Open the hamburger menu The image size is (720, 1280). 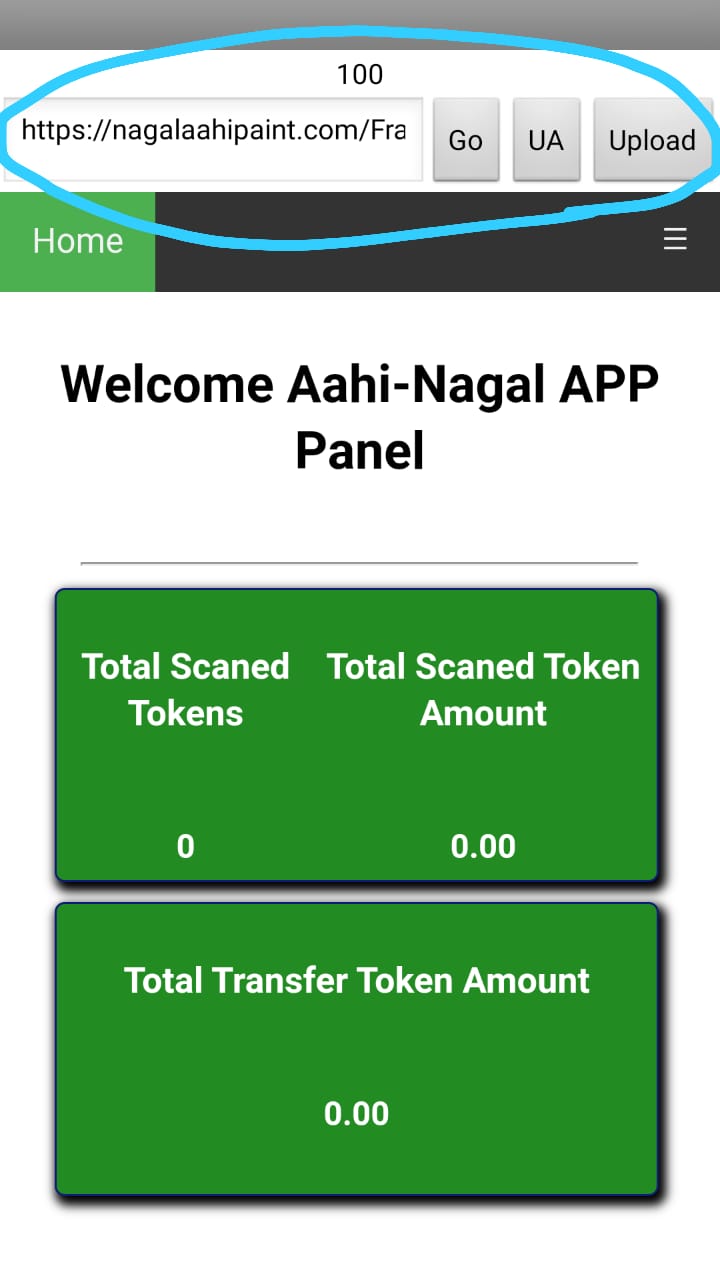coord(675,240)
